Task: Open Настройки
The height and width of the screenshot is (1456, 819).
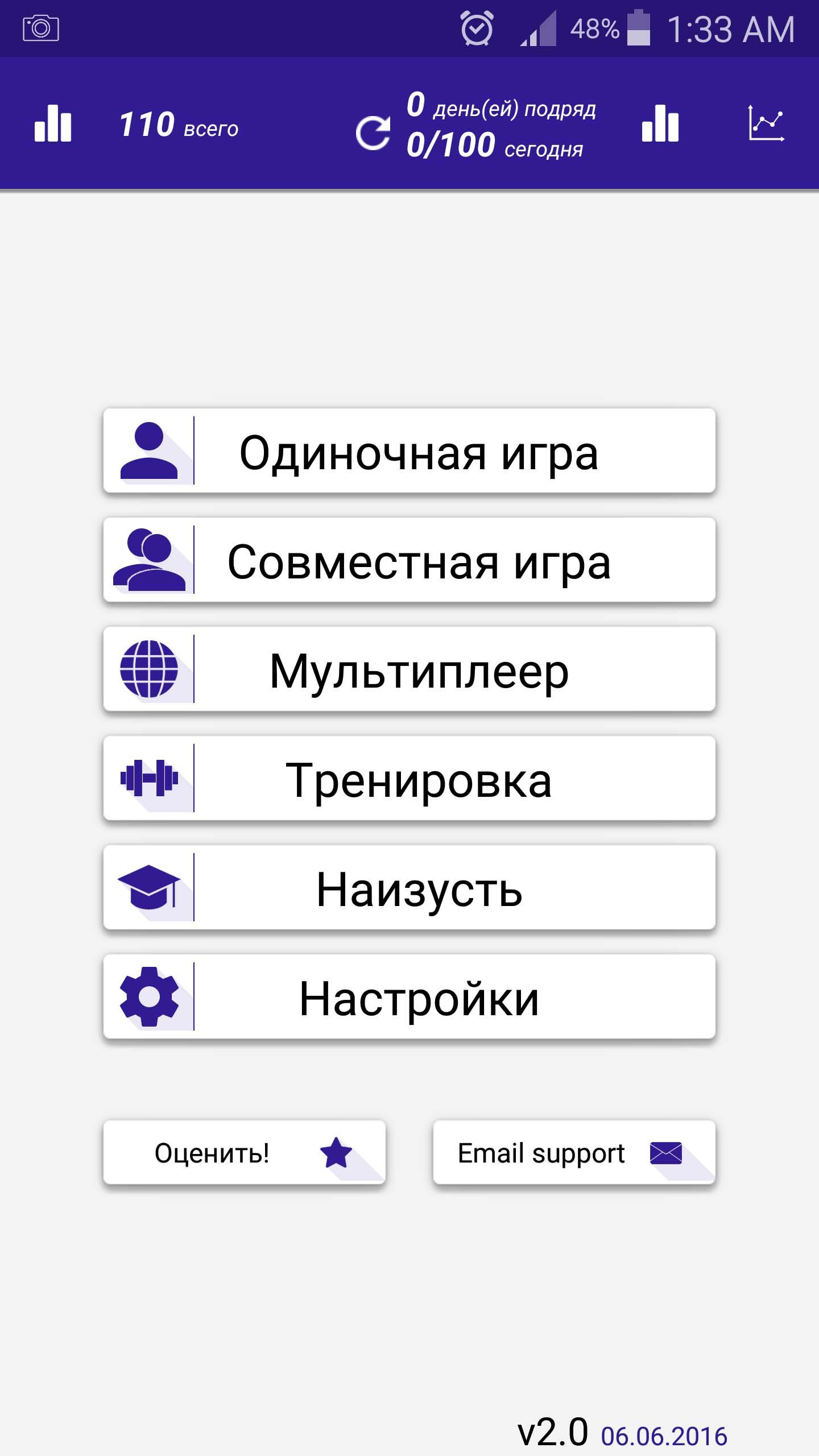Action: click(409, 997)
